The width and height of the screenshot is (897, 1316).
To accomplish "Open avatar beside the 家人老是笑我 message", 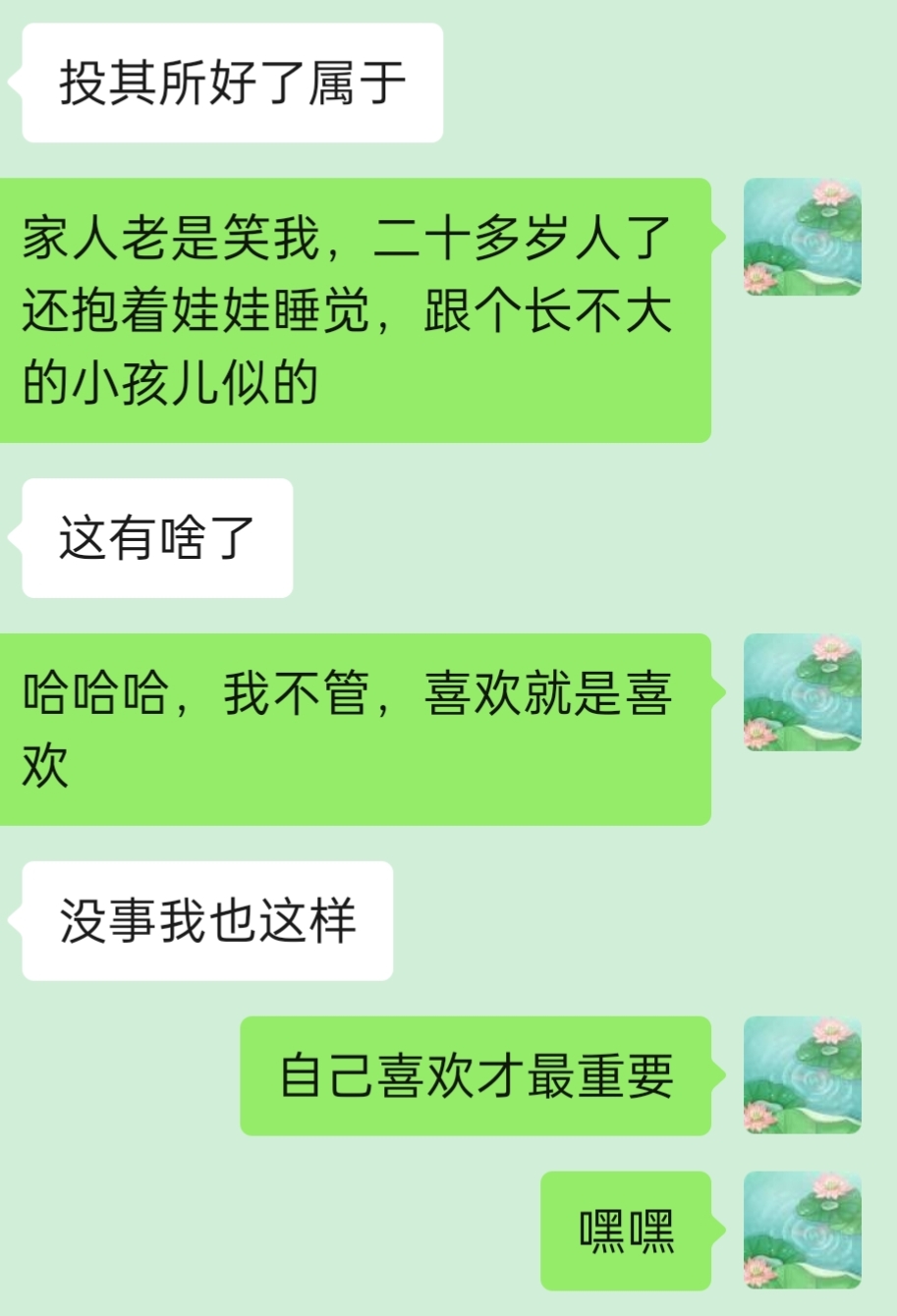I will (x=803, y=237).
